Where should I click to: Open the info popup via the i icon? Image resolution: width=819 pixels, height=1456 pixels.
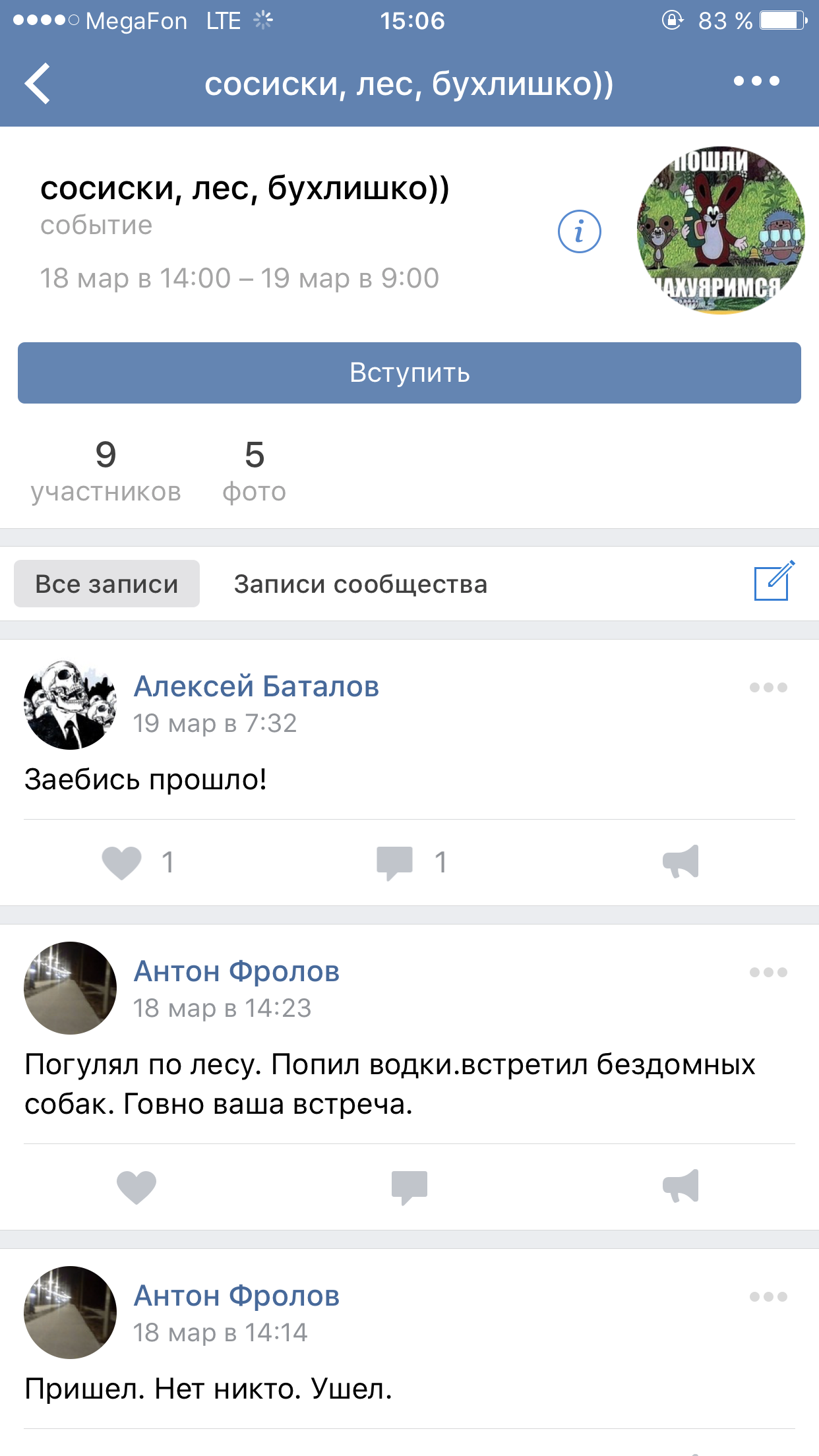pos(579,232)
